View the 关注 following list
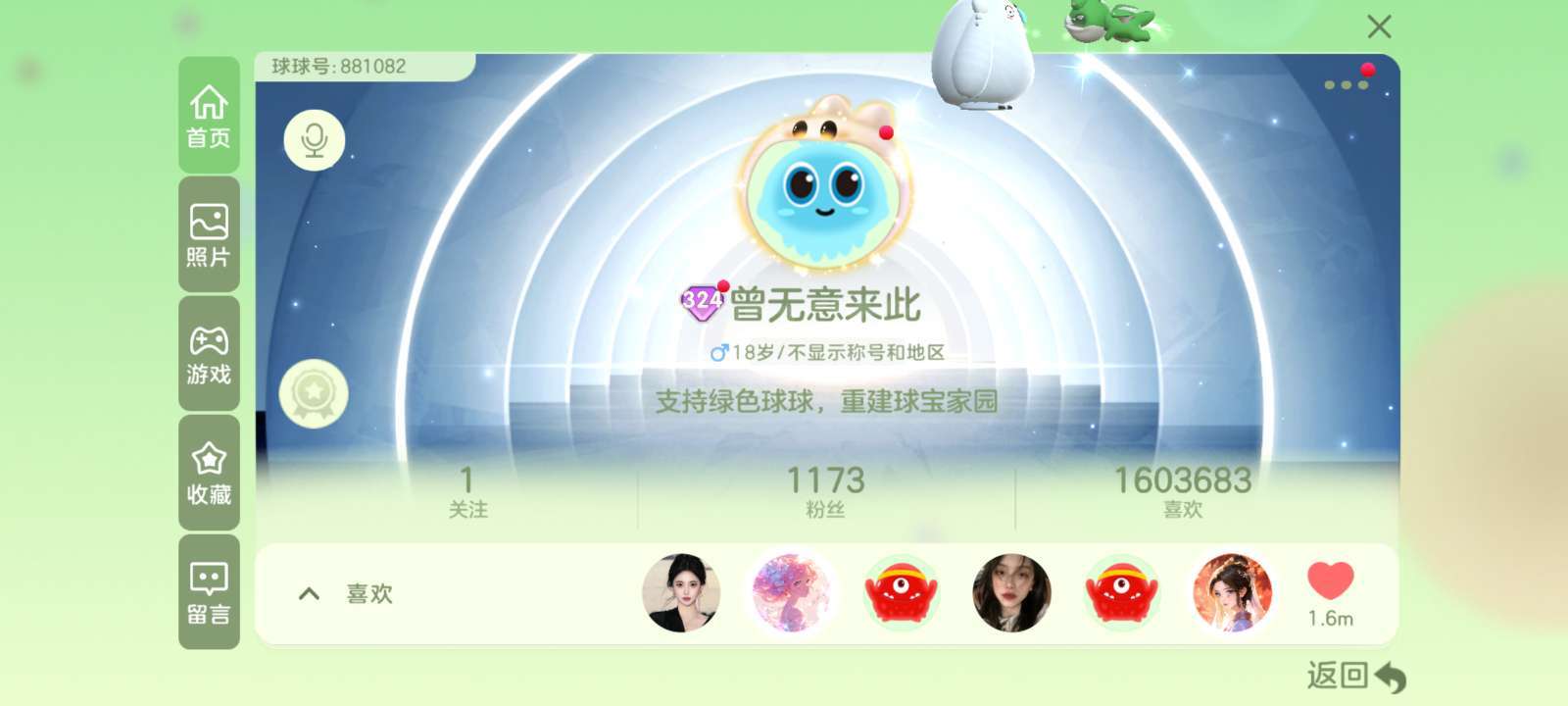Image resolution: width=1568 pixels, height=706 pixels. (x=467, y=491)
